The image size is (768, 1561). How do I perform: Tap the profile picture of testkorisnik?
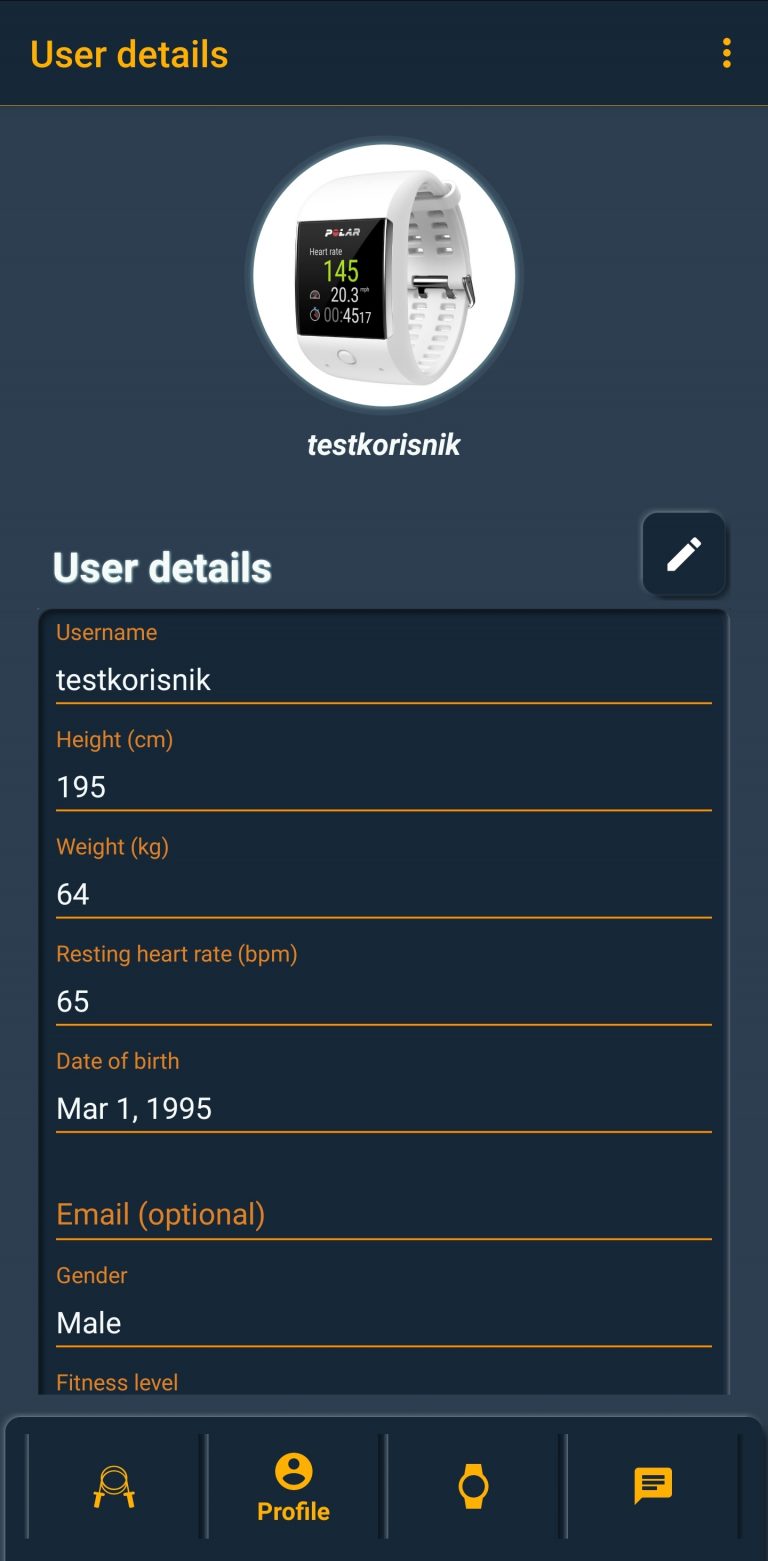[384, 276]
